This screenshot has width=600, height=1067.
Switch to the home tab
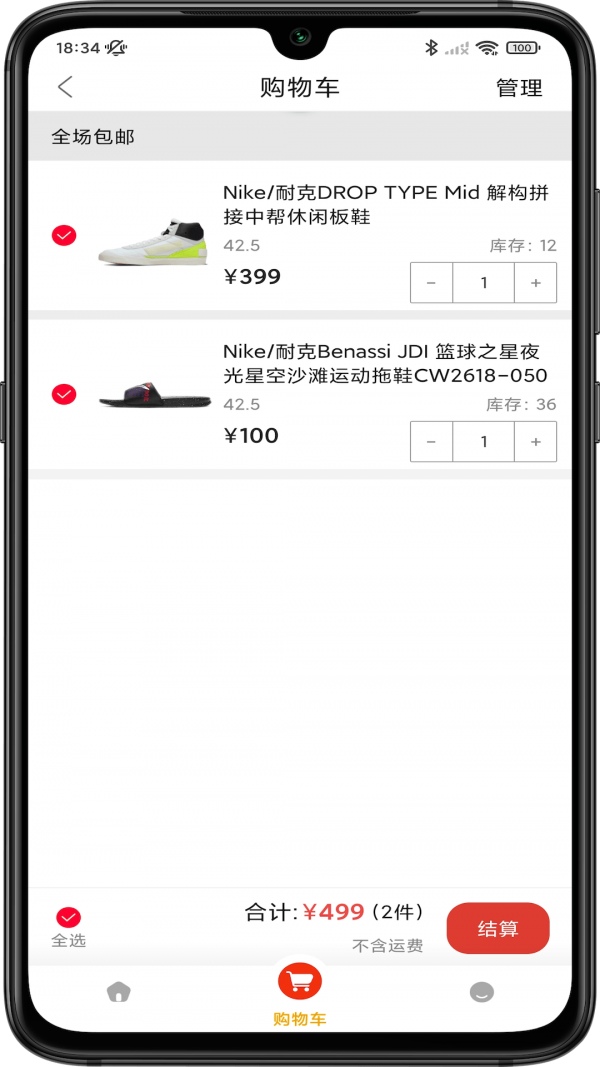118,991
